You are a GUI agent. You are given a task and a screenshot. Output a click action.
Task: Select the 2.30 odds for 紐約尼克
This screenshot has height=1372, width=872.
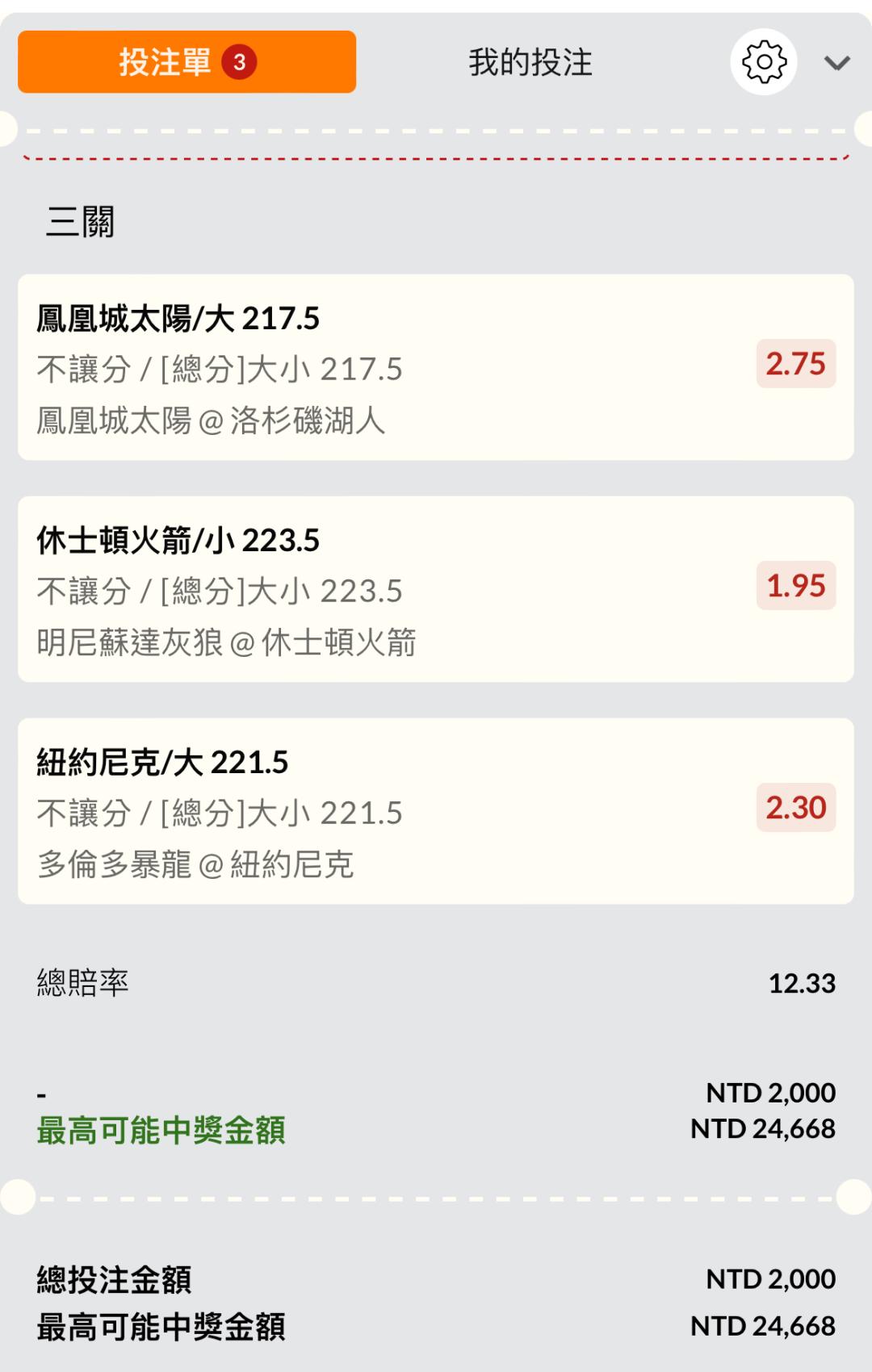tap(795, 808)
